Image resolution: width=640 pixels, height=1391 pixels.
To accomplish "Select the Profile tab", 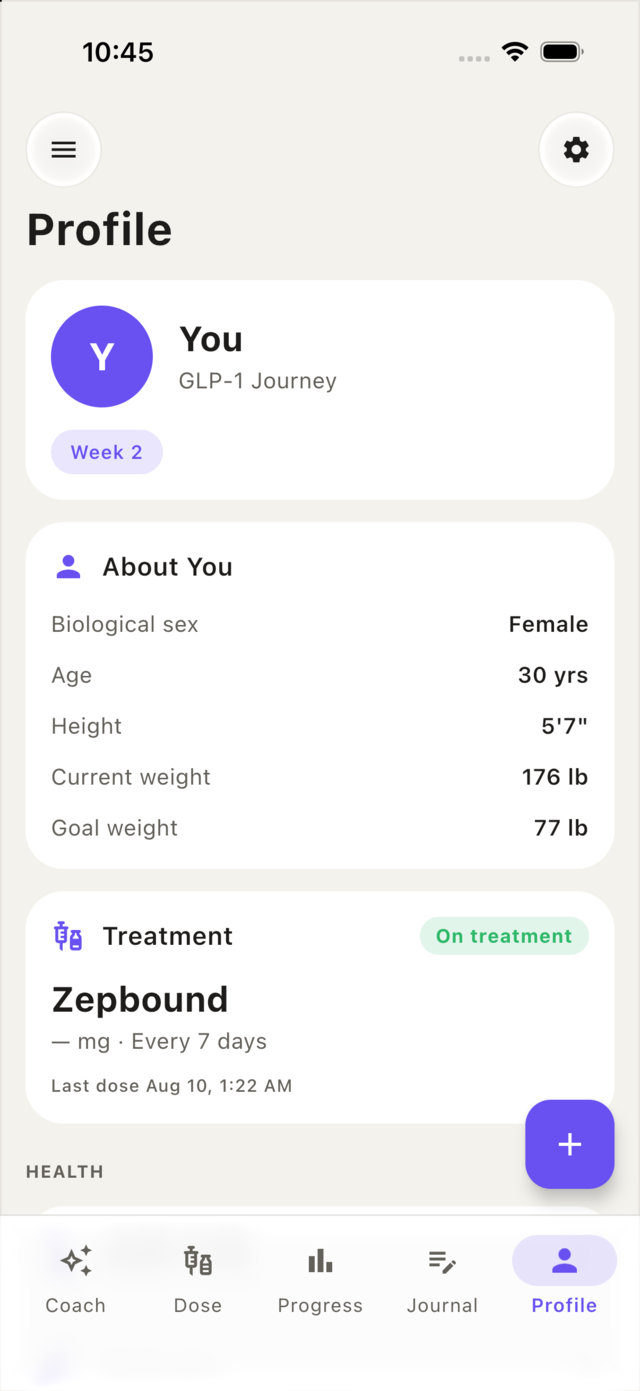I will 564,1280.
